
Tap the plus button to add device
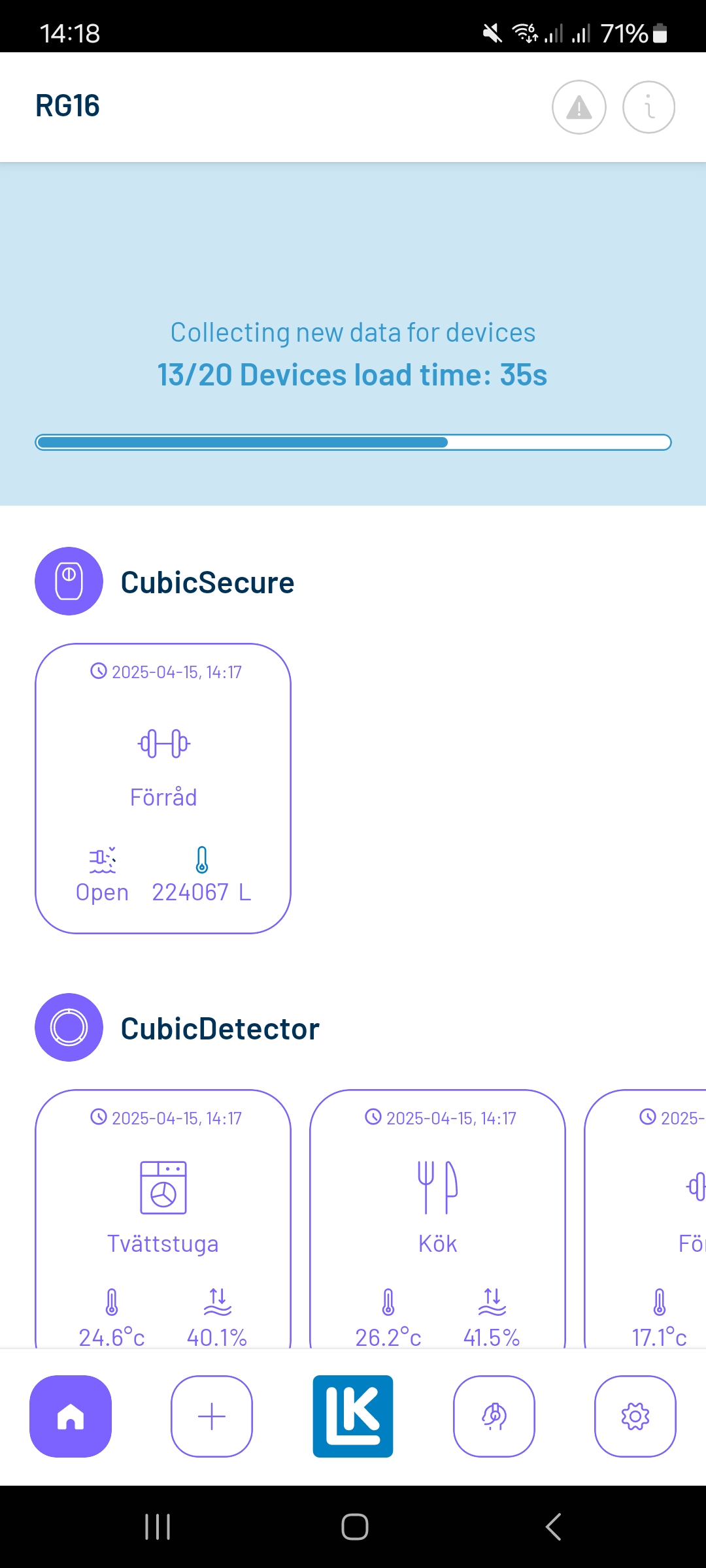(x=212, y=1416)
